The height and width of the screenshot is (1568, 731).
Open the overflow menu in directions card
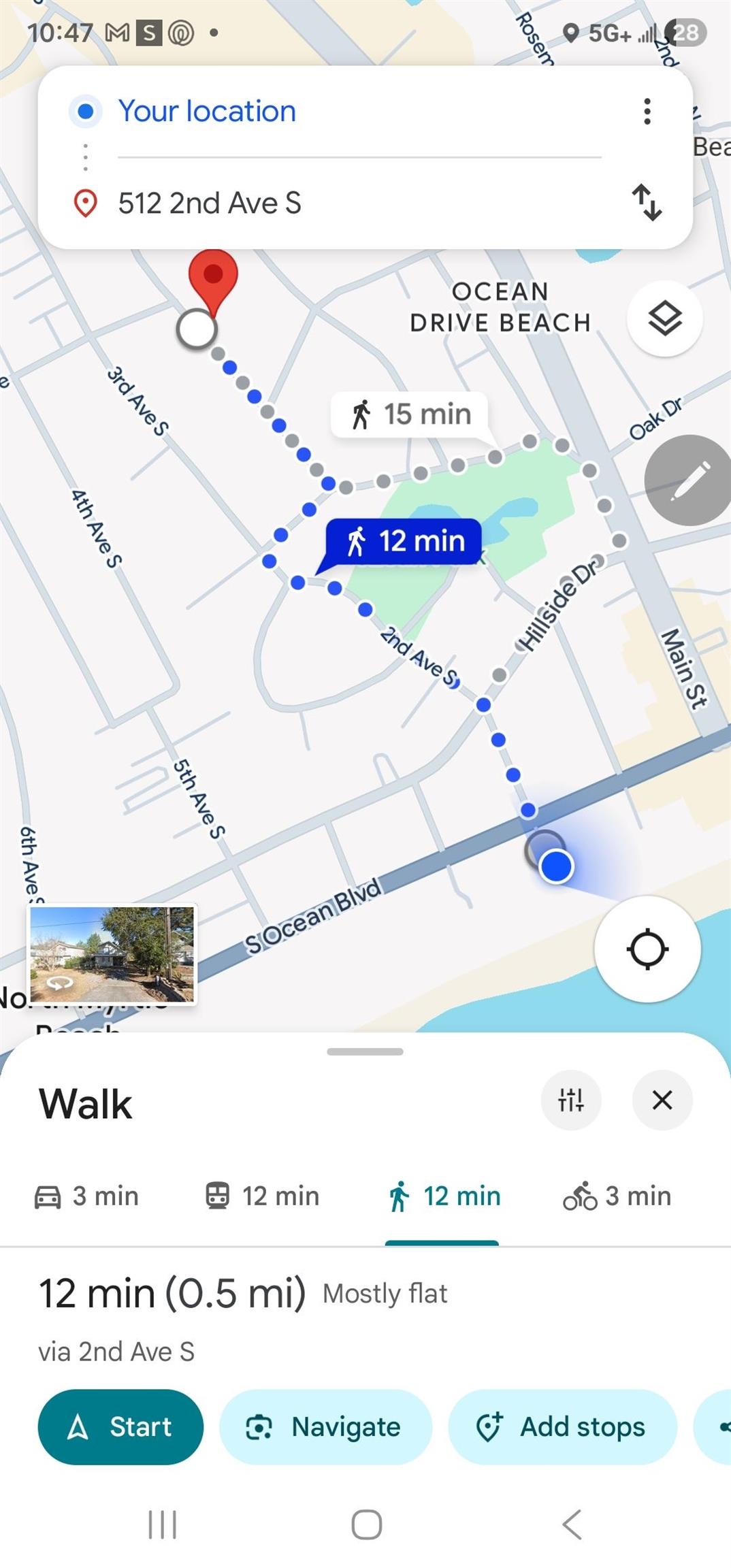647,111
